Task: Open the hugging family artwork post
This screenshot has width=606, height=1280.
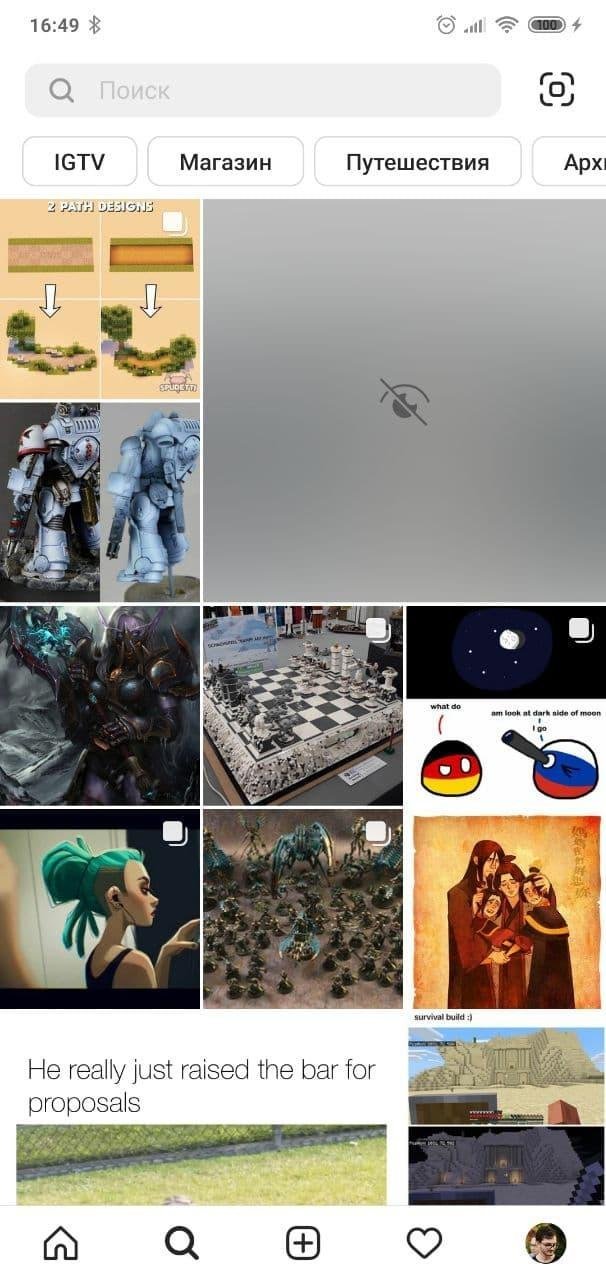Action: (x=506, y=908)
